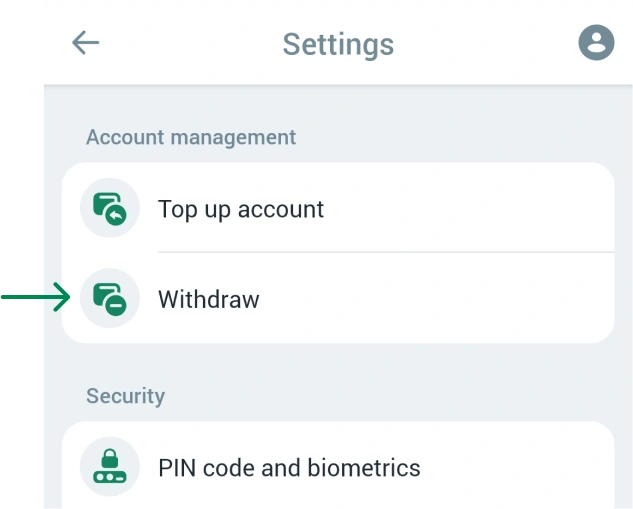Open PIN code and biometrics settings

tap(288, 467)
